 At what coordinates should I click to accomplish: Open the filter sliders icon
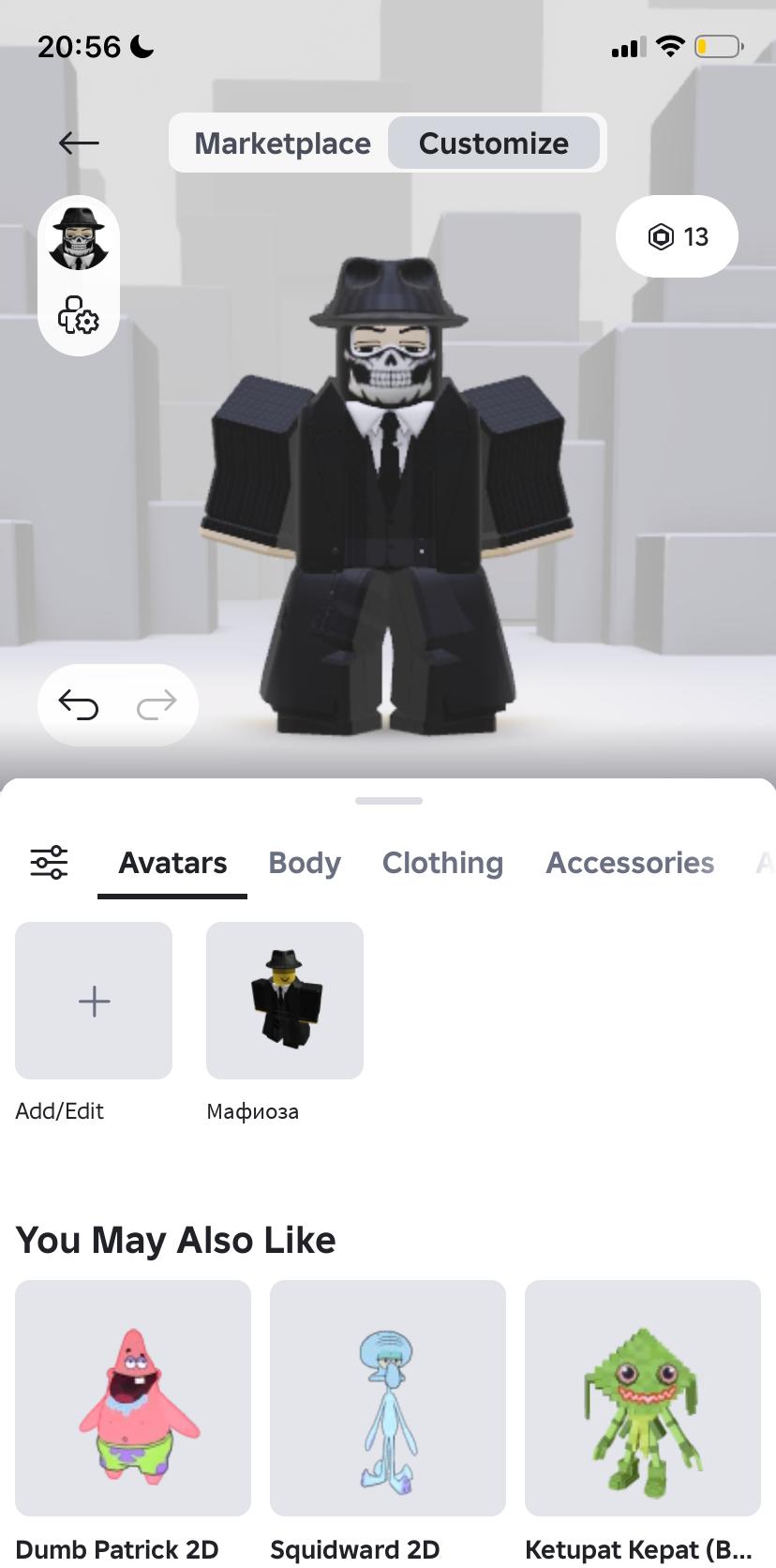click(49, 862)
